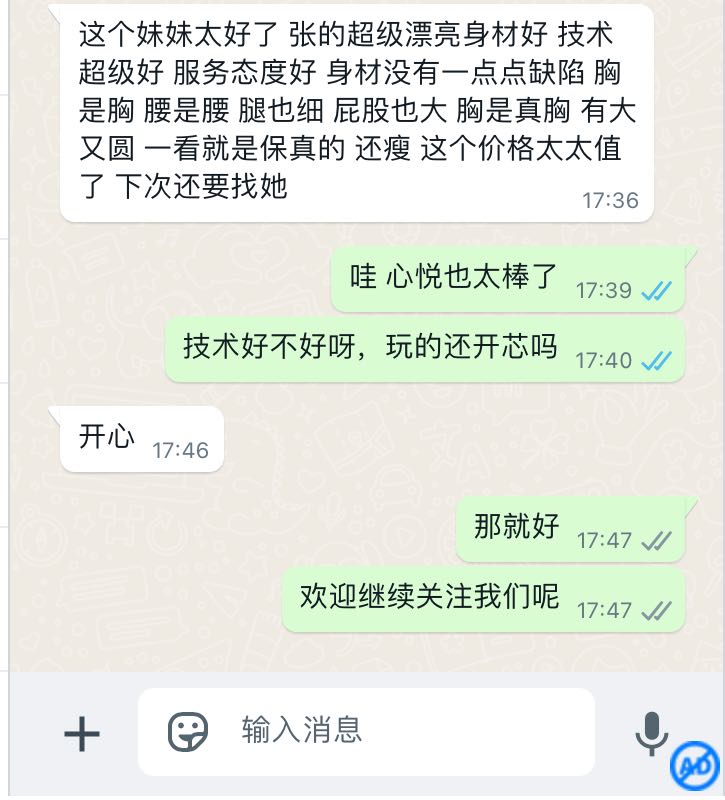Tap the plus attach icon
Image resolution: width=725 pixels, height=800 pixels.
[x=82, y=735]
